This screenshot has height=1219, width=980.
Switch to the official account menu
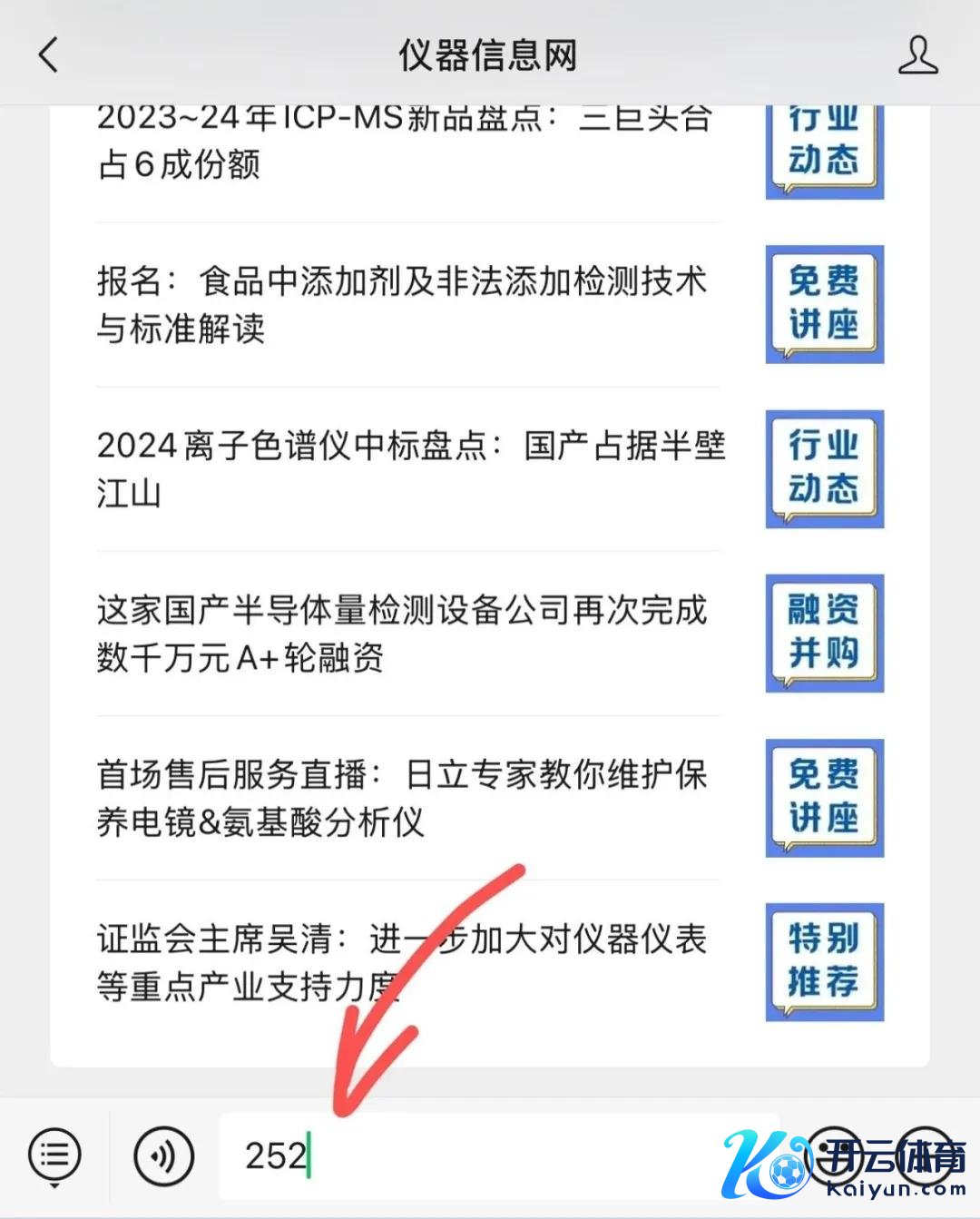[54, 1156]
